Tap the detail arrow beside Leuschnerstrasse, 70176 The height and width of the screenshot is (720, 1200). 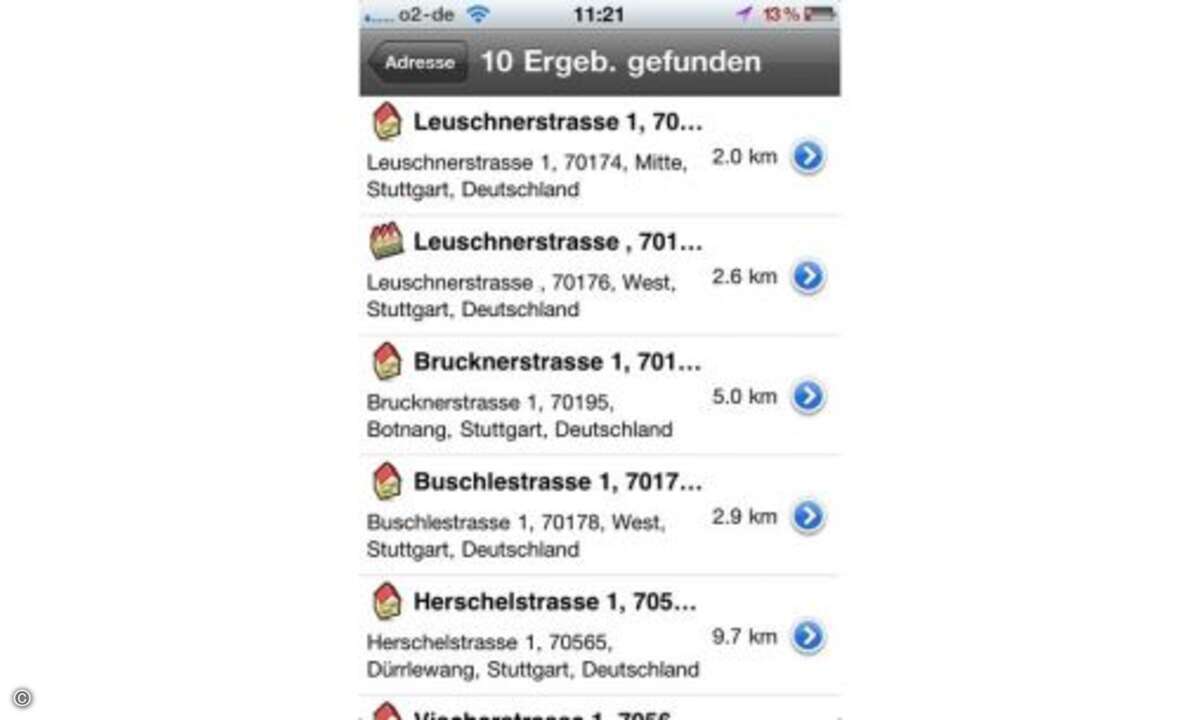tap(808, 277)
